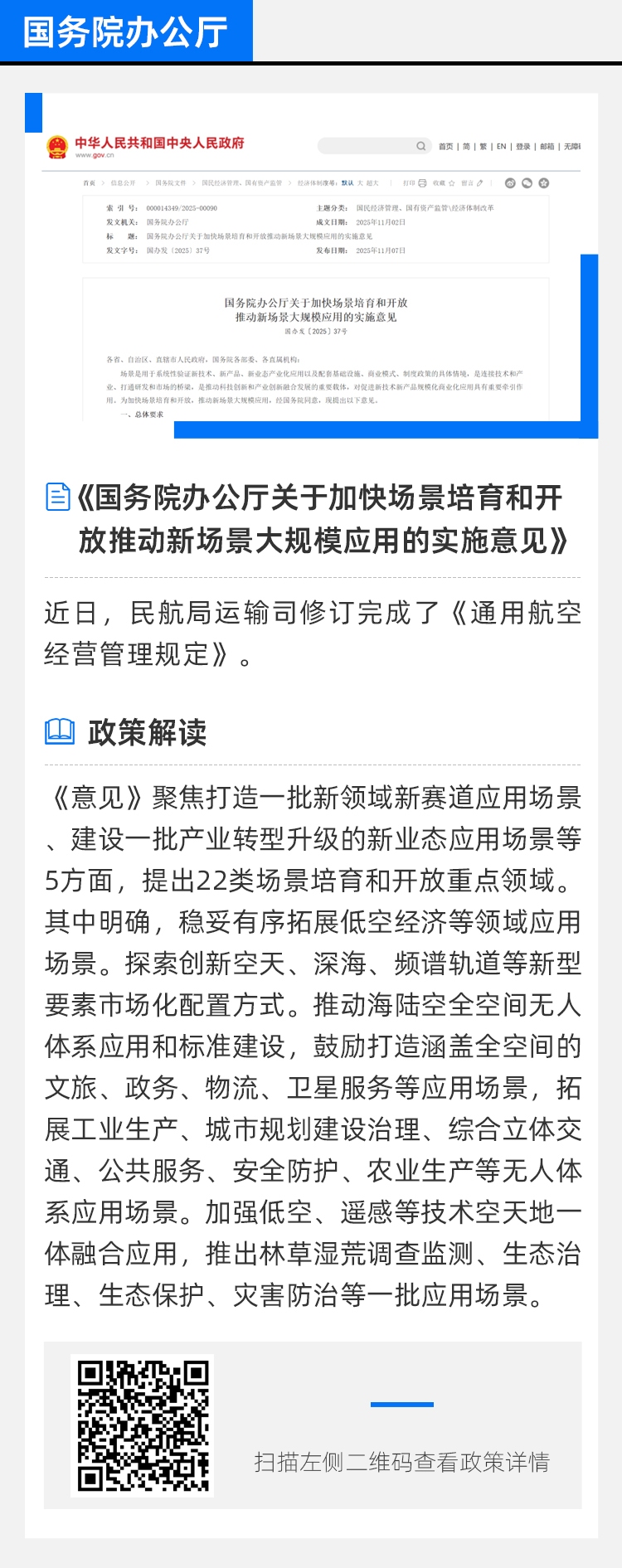622x1568 pixels.
Task: Click the favorite star (收藏) icon
Action: pyautogui.click(x=451, y=183)
